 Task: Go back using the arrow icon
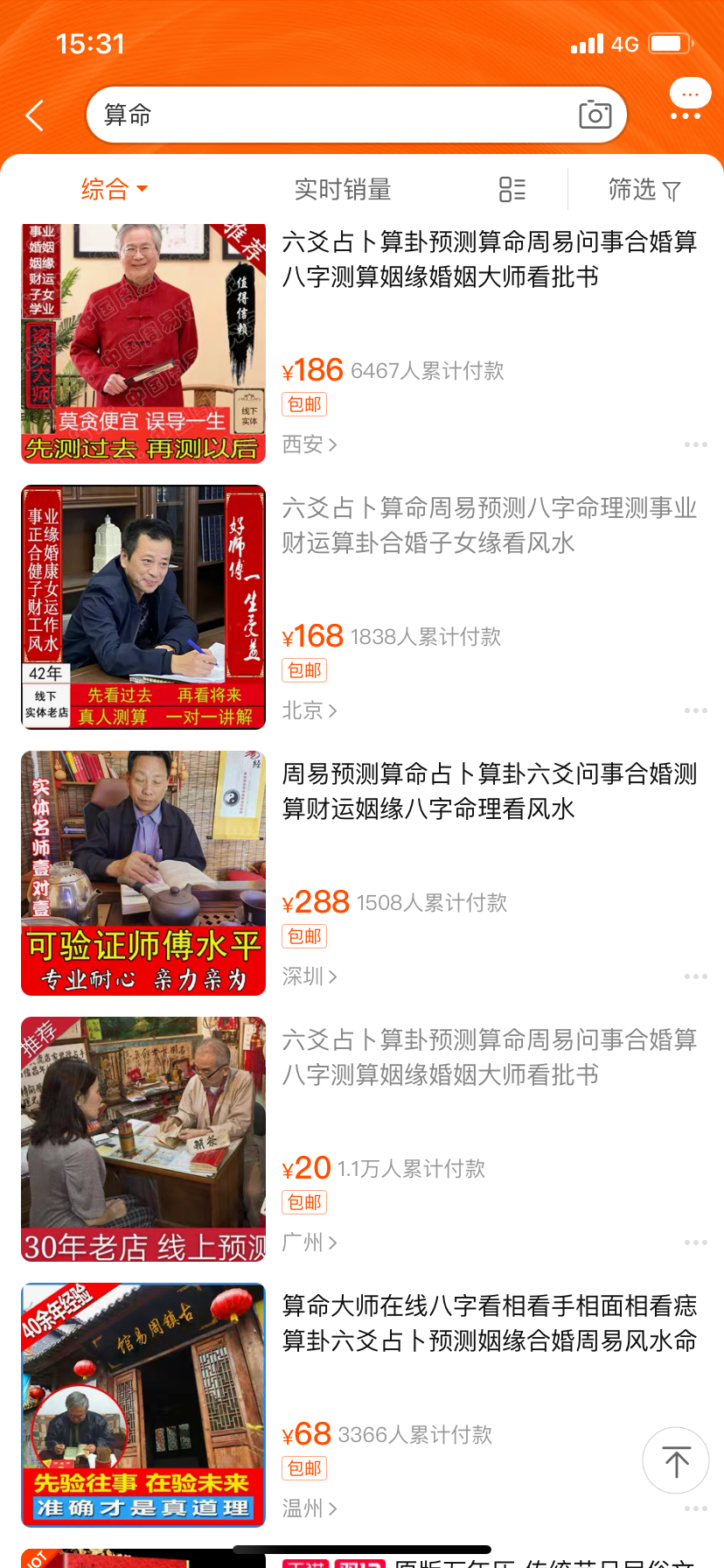coord(35,115)
